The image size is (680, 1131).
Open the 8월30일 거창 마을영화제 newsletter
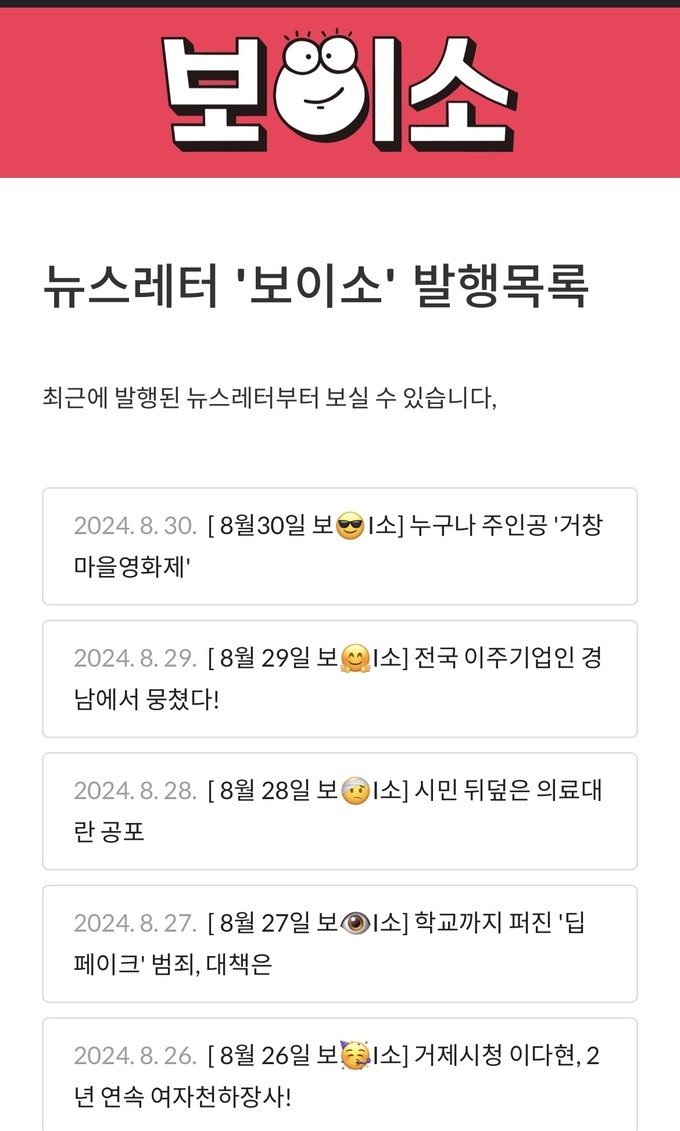[x=340, y=546]
